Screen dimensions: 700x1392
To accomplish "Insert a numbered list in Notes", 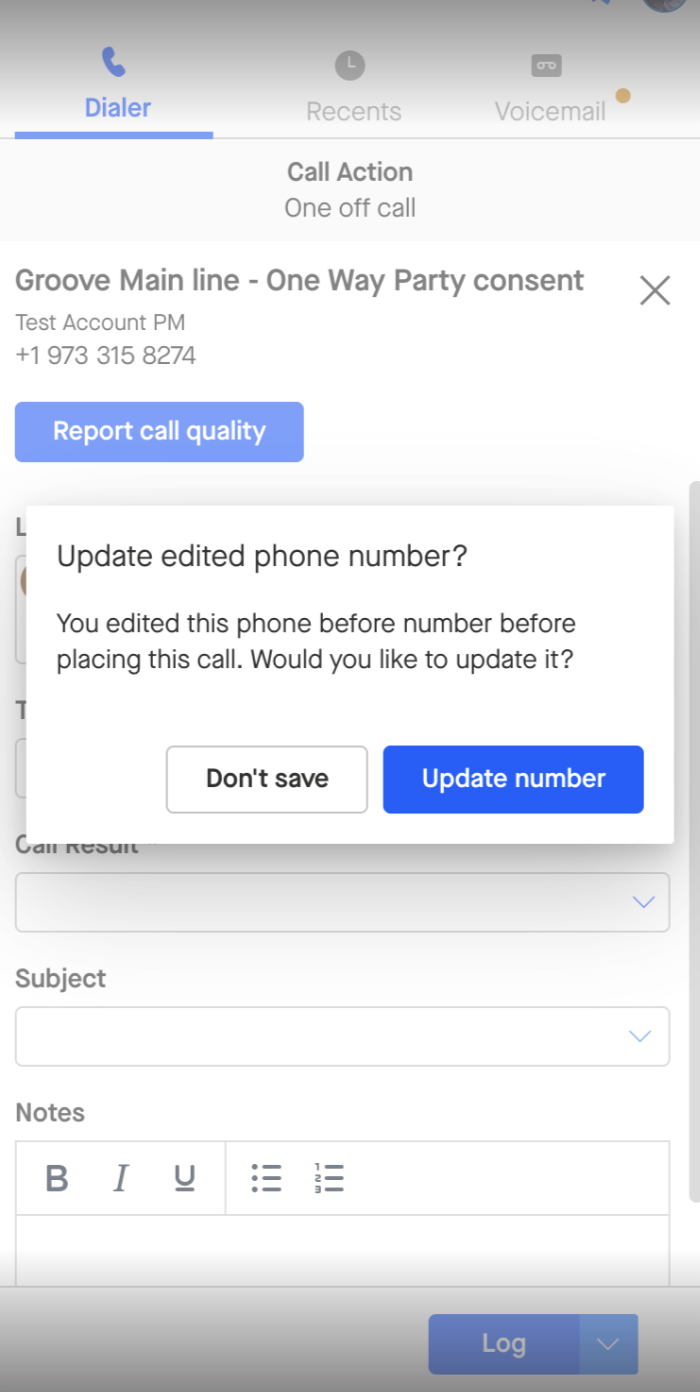I will coord(328,1179).
